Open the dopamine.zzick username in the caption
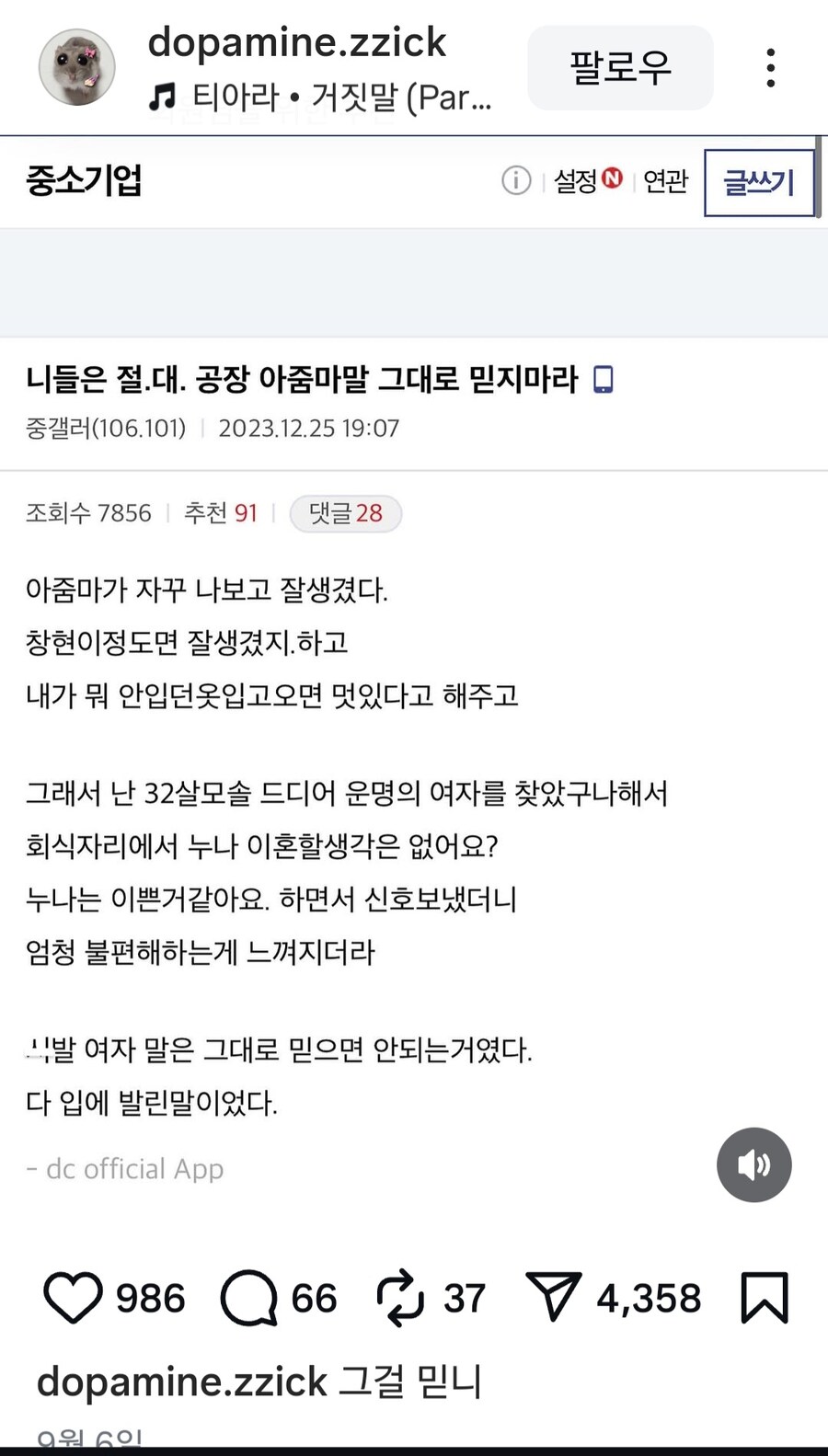Screen dimensions: 828x1456 [182, 1381]
